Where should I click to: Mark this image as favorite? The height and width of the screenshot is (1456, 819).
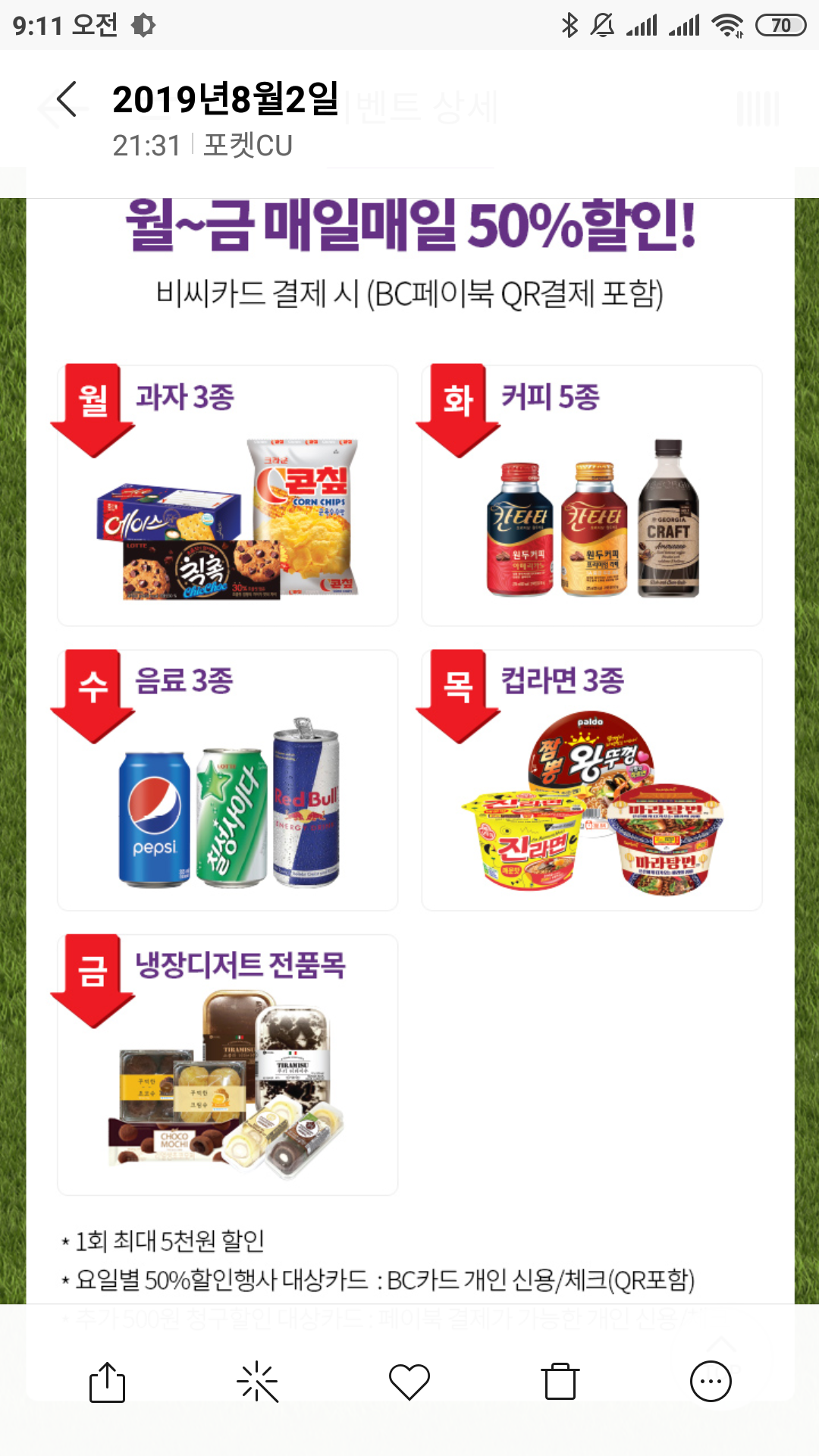(x=409, y=1382)
